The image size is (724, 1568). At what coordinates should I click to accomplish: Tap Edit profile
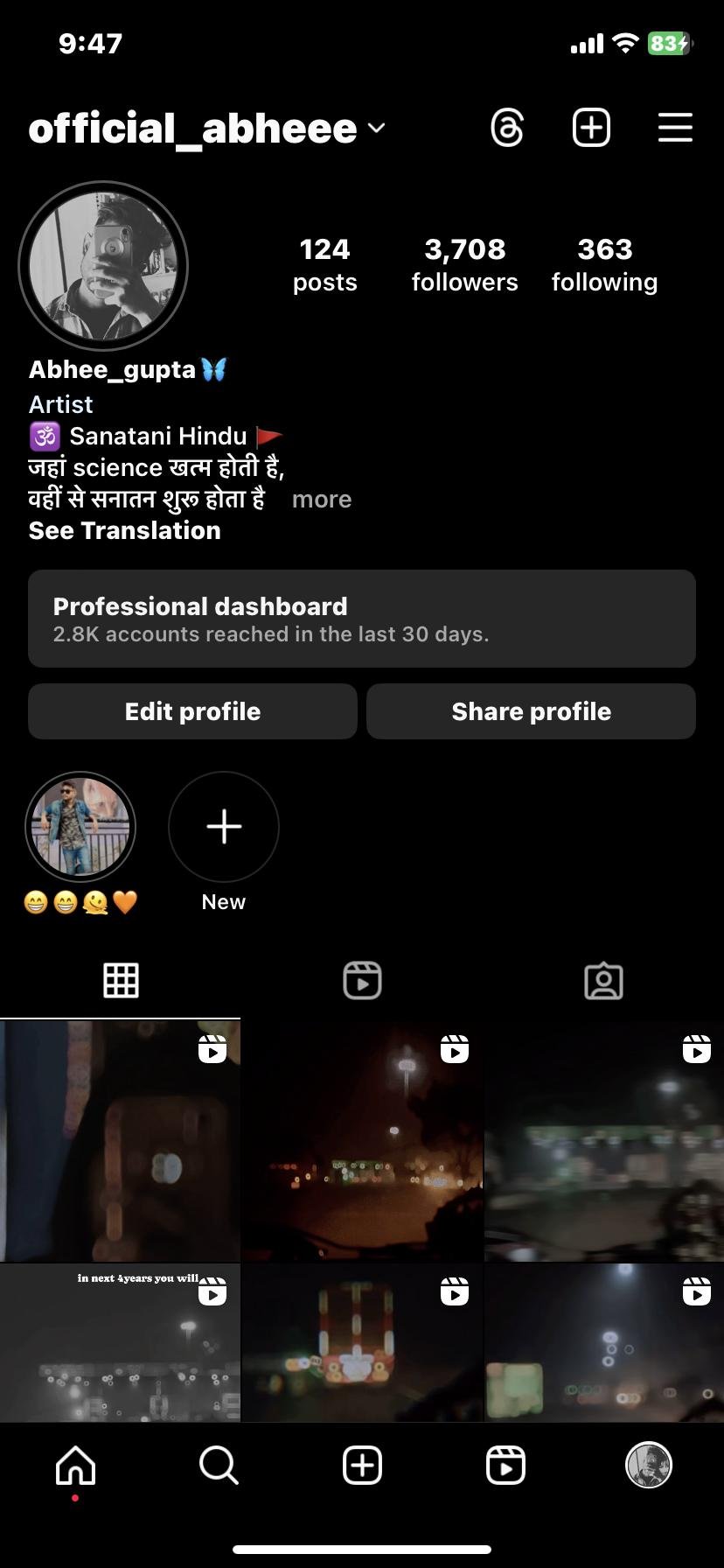pyautogui.click(x=192, y=711)
